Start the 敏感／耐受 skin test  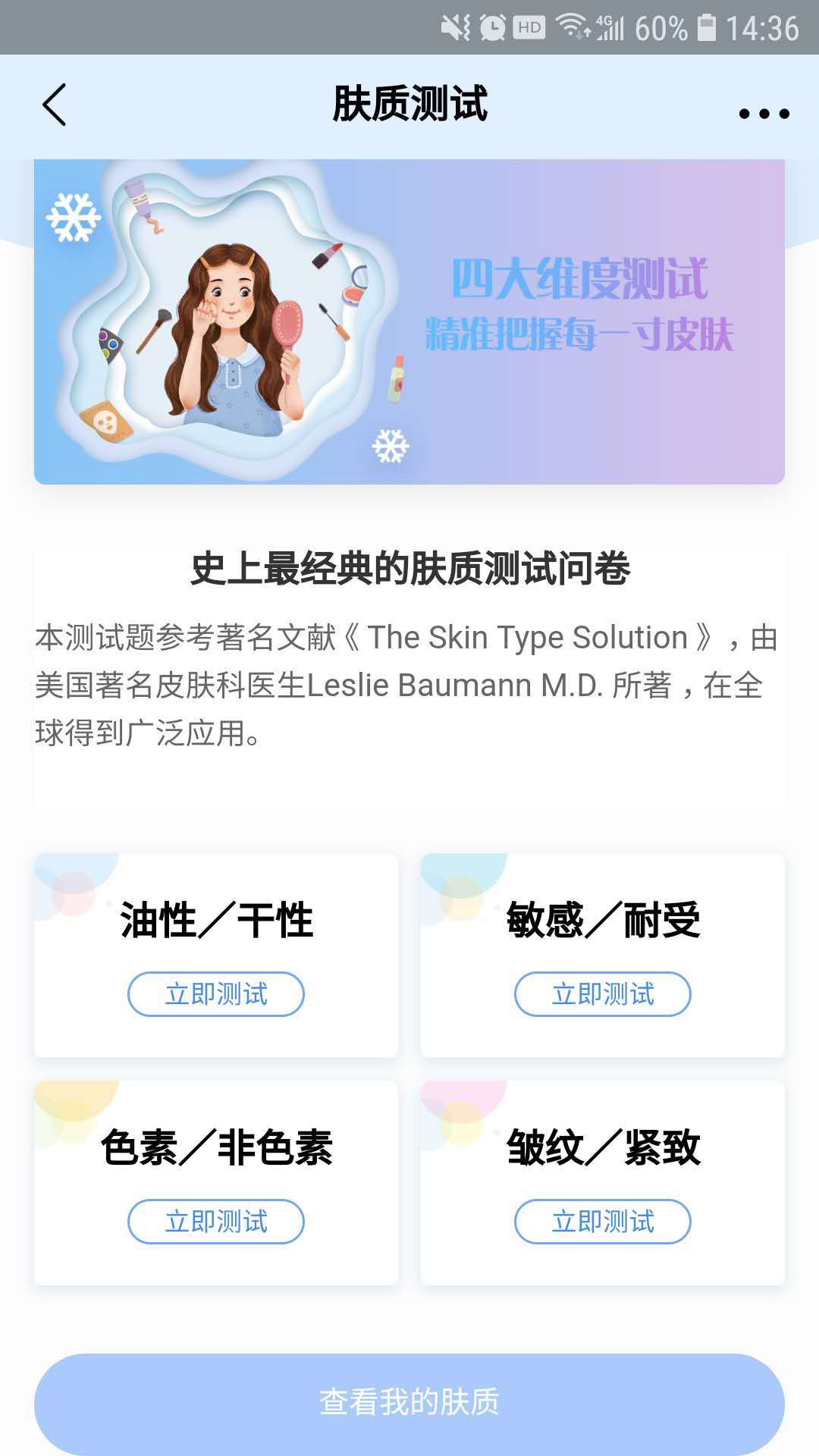603,993
